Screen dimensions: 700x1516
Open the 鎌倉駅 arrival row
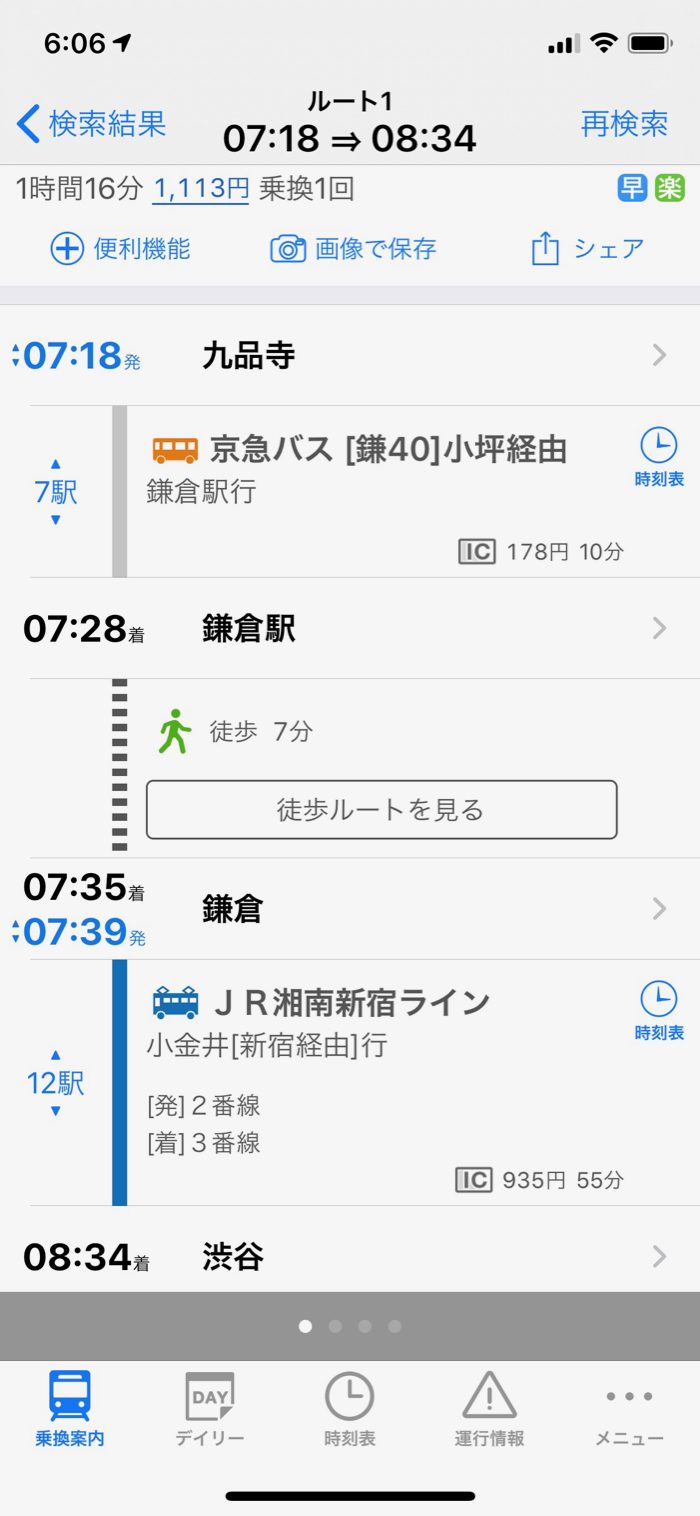(x=350, y=629)
